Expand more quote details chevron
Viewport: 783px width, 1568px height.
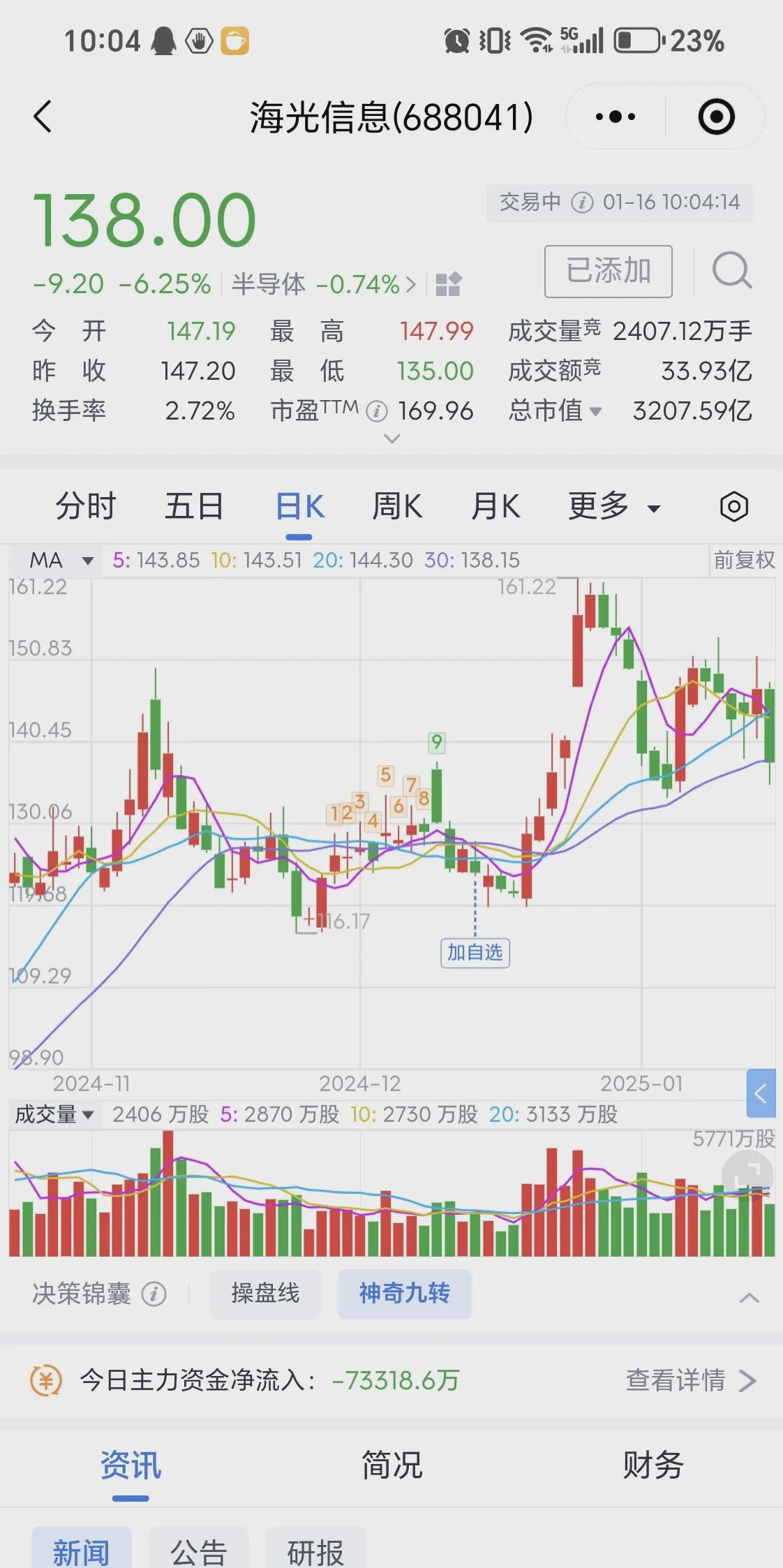(392, 438)
